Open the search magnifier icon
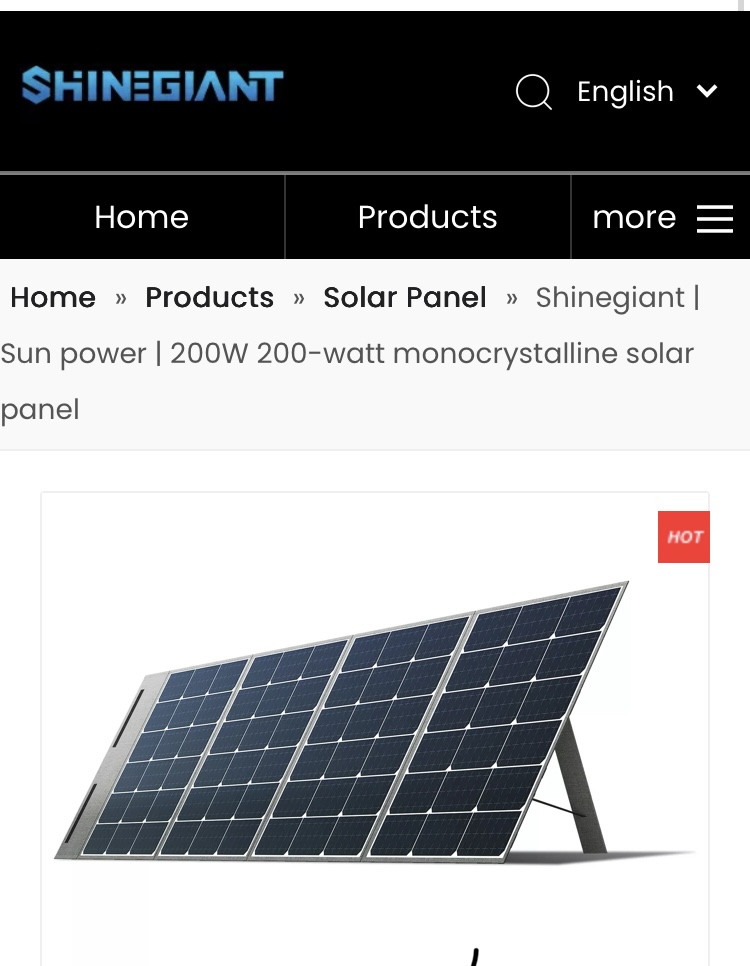This screenshot has width=750, height=966. point(533,93)
